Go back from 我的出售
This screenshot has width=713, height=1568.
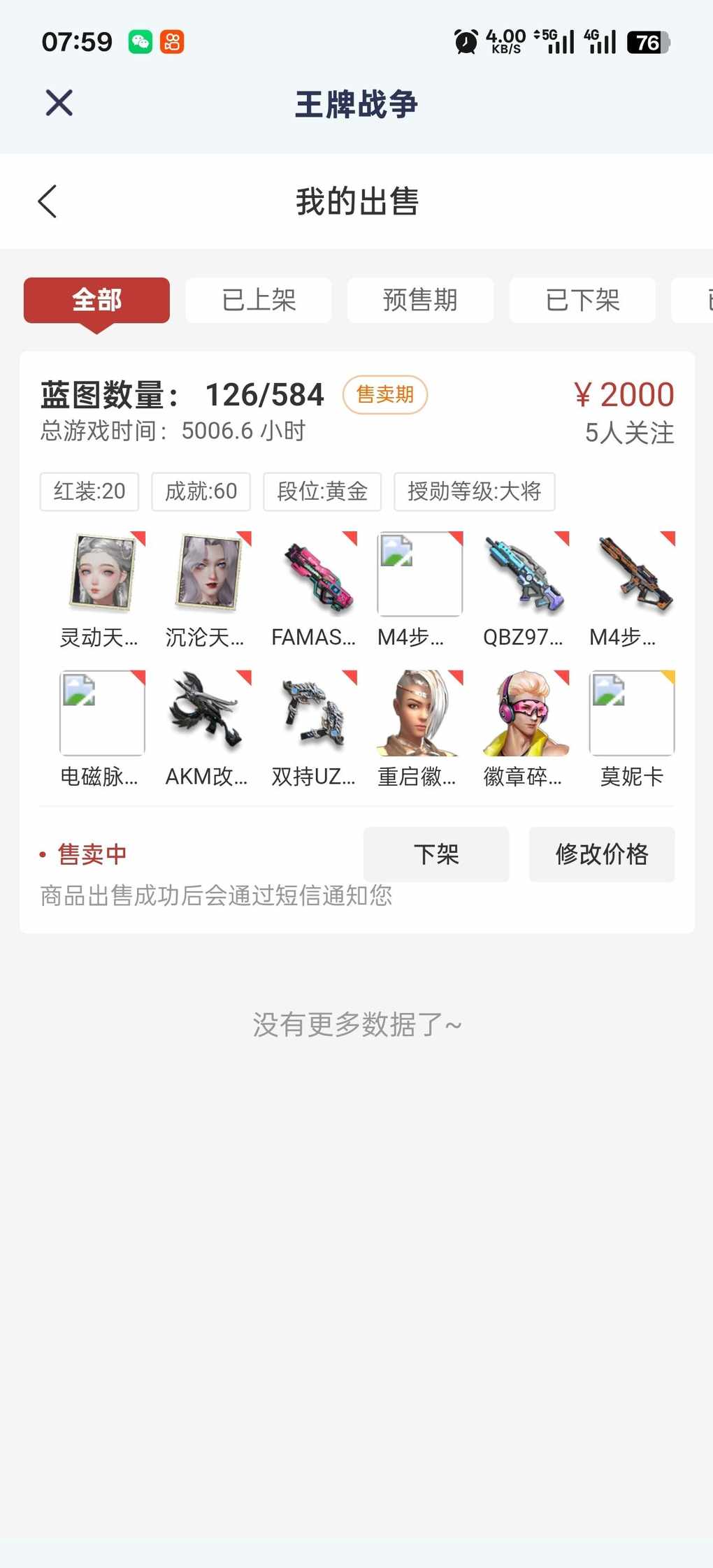[x=48, y=202]
